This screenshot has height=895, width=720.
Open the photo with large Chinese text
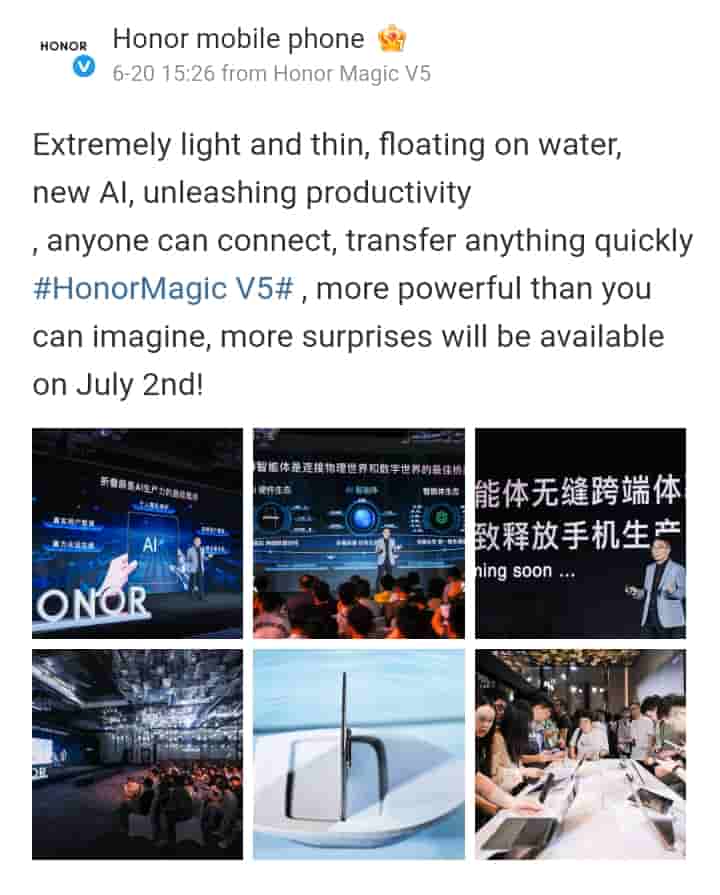tap(580, 532)
